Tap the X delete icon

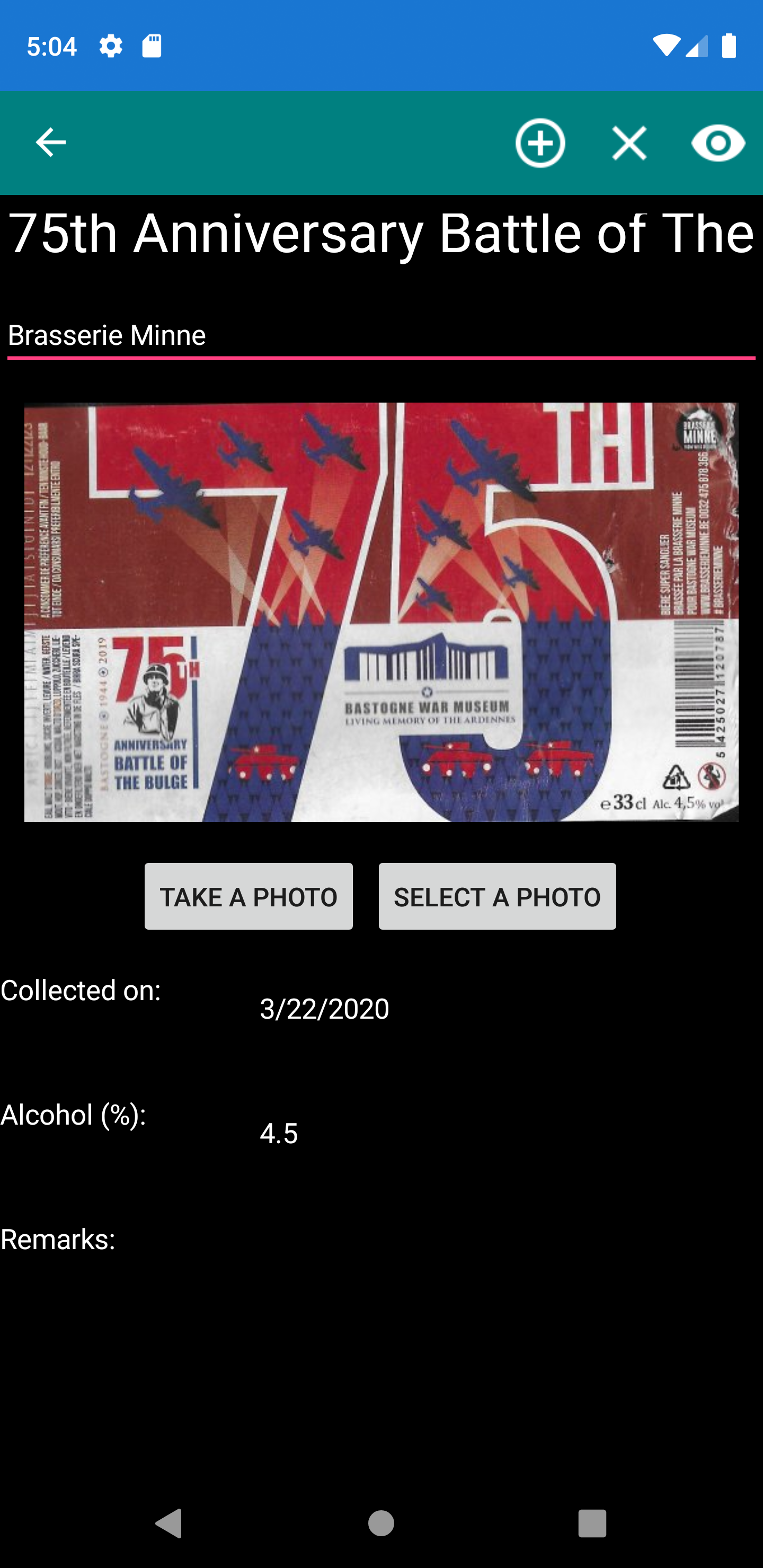[629, 143]
